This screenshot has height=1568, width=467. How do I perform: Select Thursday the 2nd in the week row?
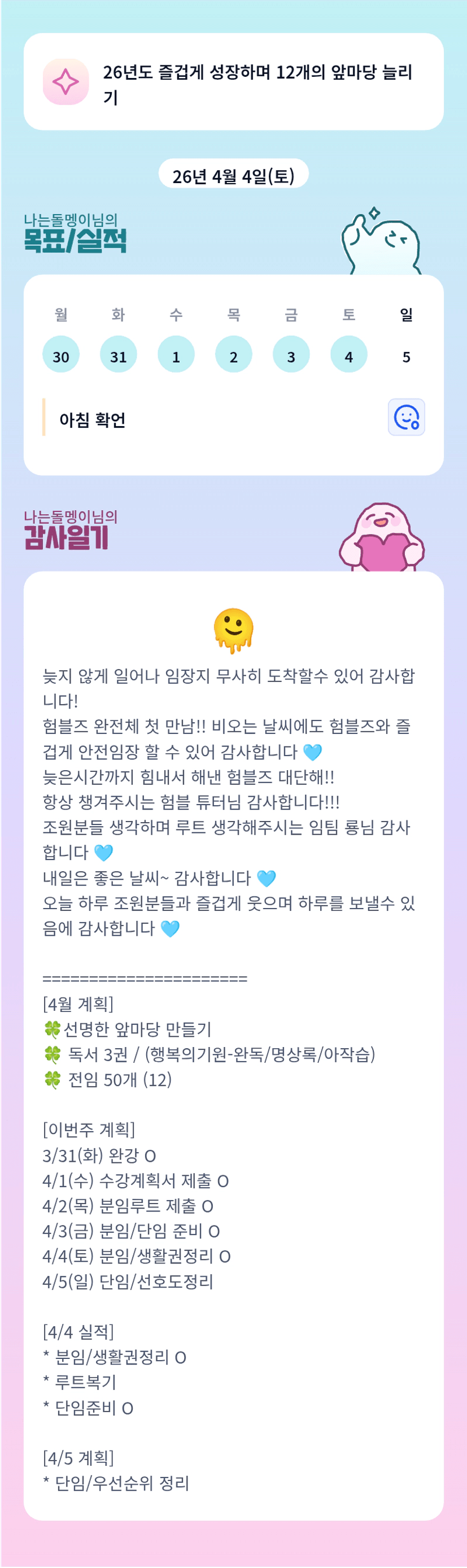(234, 355)
